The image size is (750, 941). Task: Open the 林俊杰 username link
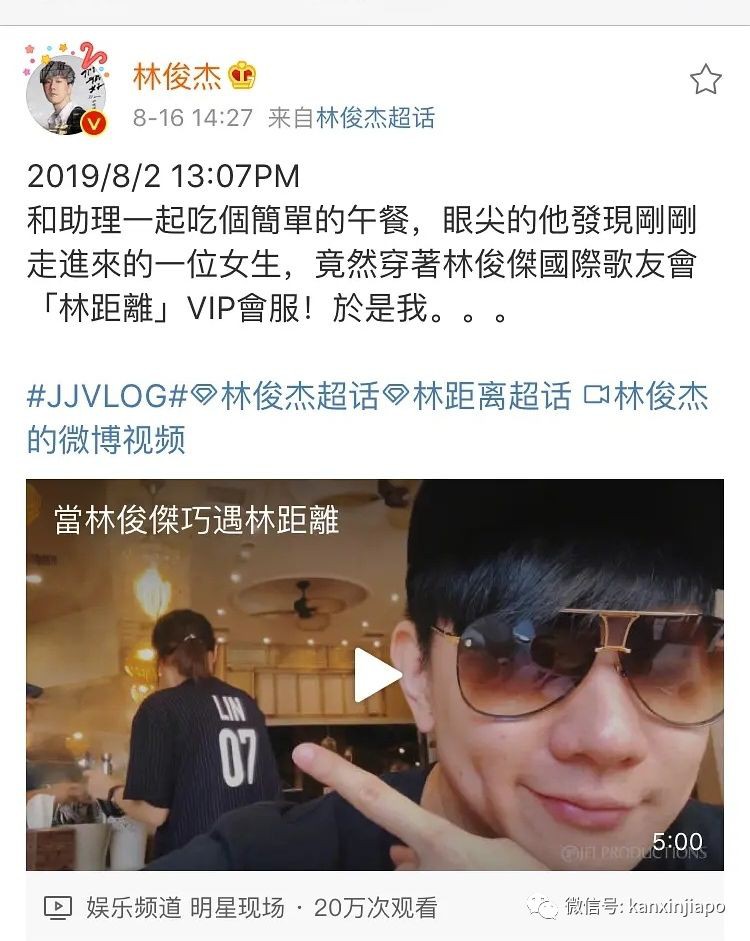point(176,76)
